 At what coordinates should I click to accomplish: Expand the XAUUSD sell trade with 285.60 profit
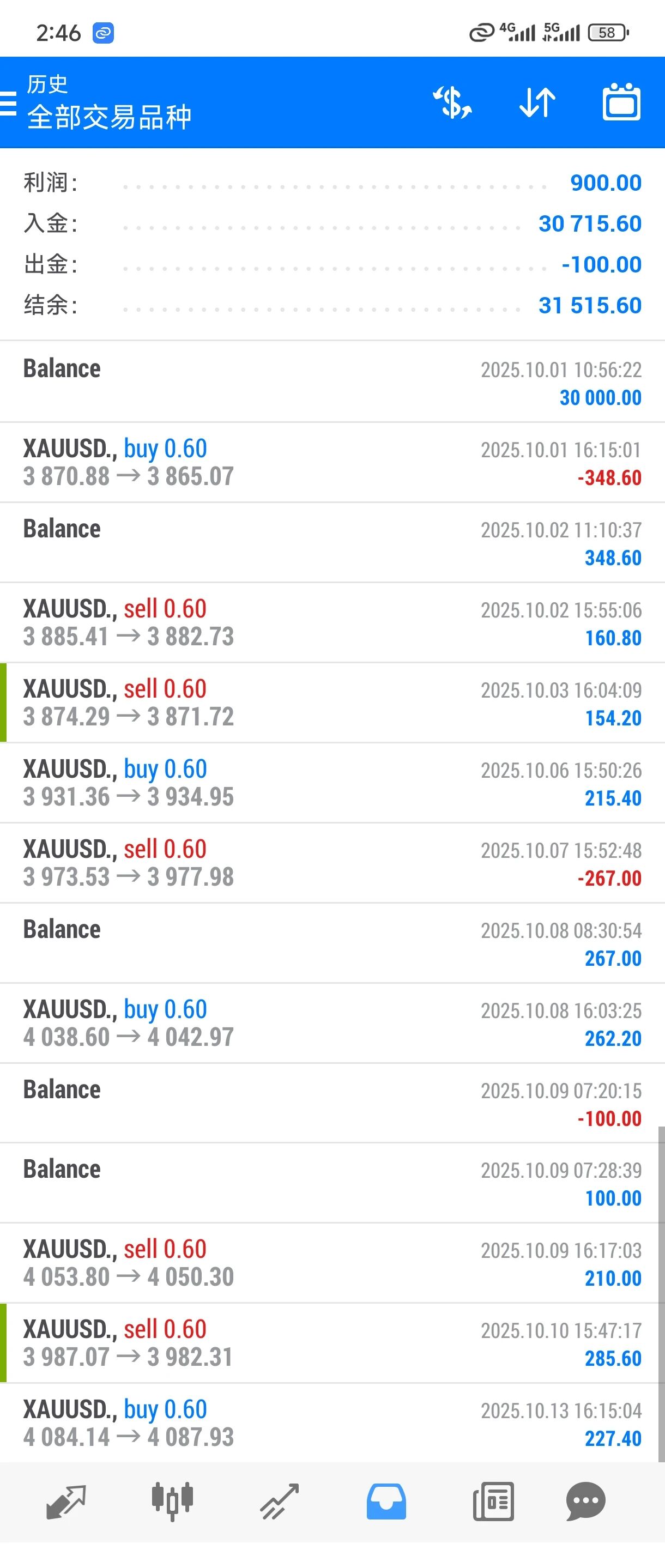click(x=332, y=1343)
